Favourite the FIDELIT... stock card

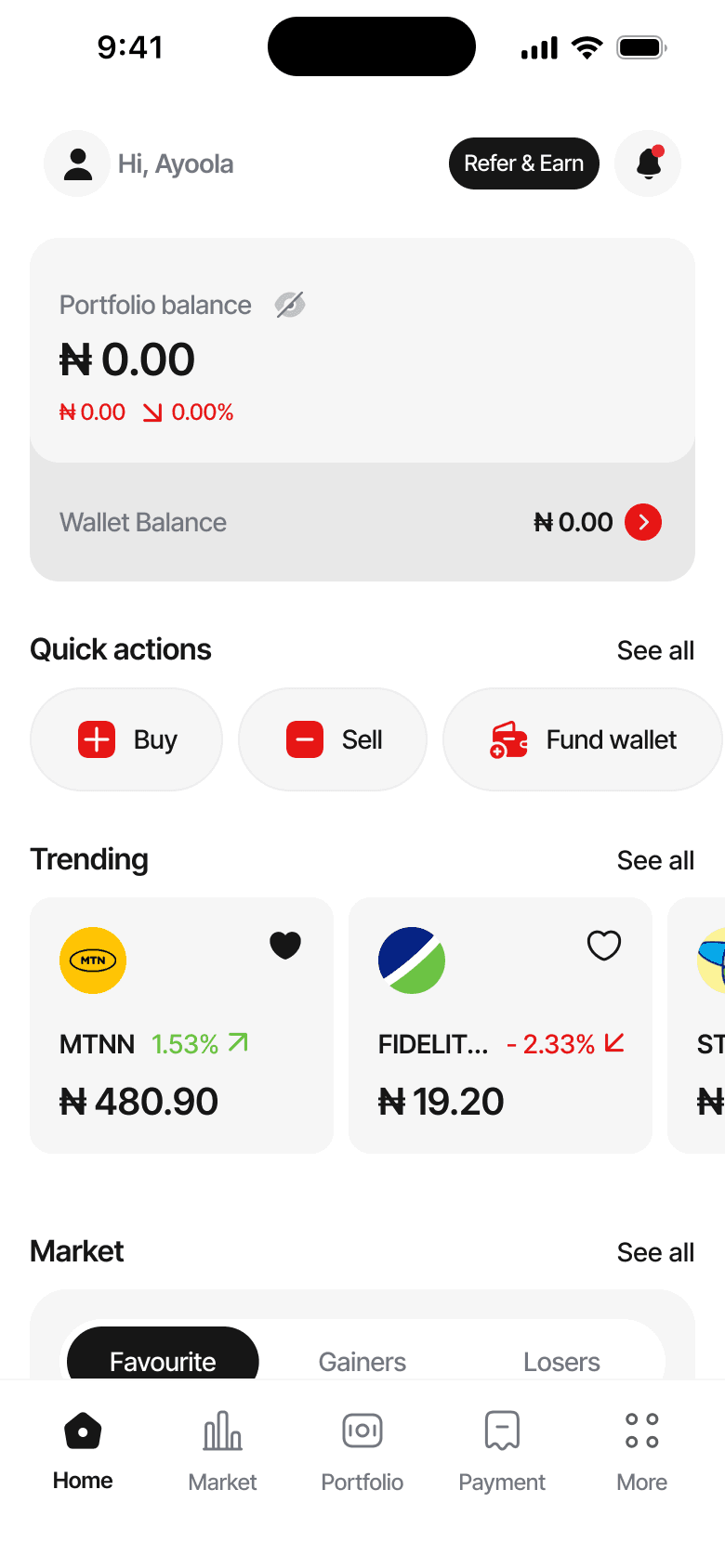point(604,946)
